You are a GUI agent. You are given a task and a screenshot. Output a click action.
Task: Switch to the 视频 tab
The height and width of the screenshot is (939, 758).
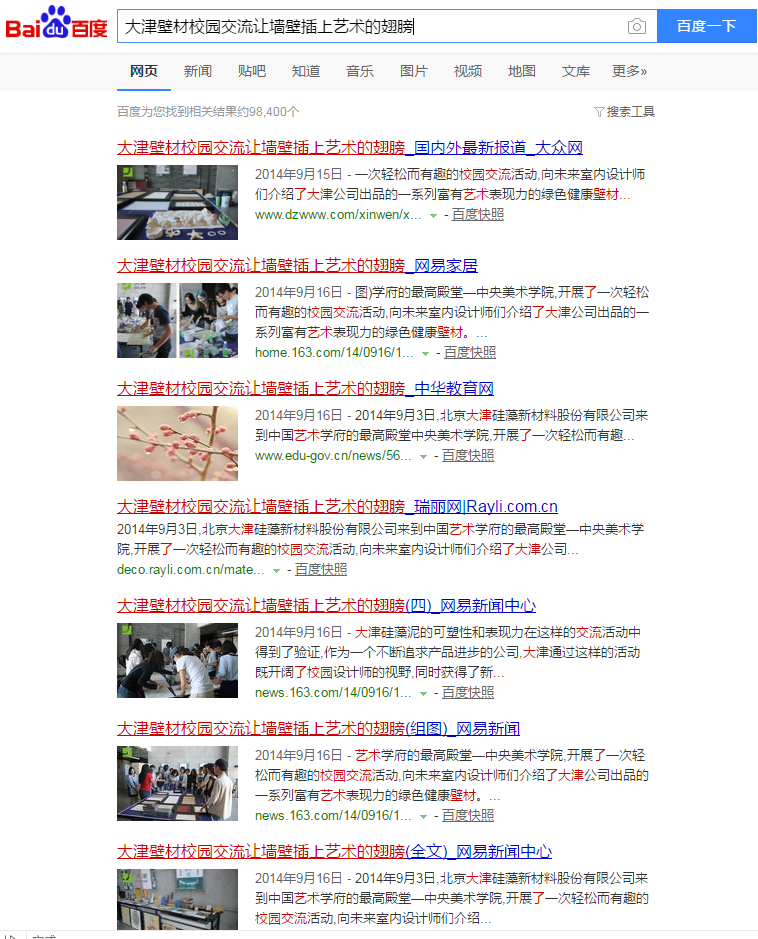[x=468, y=71]
